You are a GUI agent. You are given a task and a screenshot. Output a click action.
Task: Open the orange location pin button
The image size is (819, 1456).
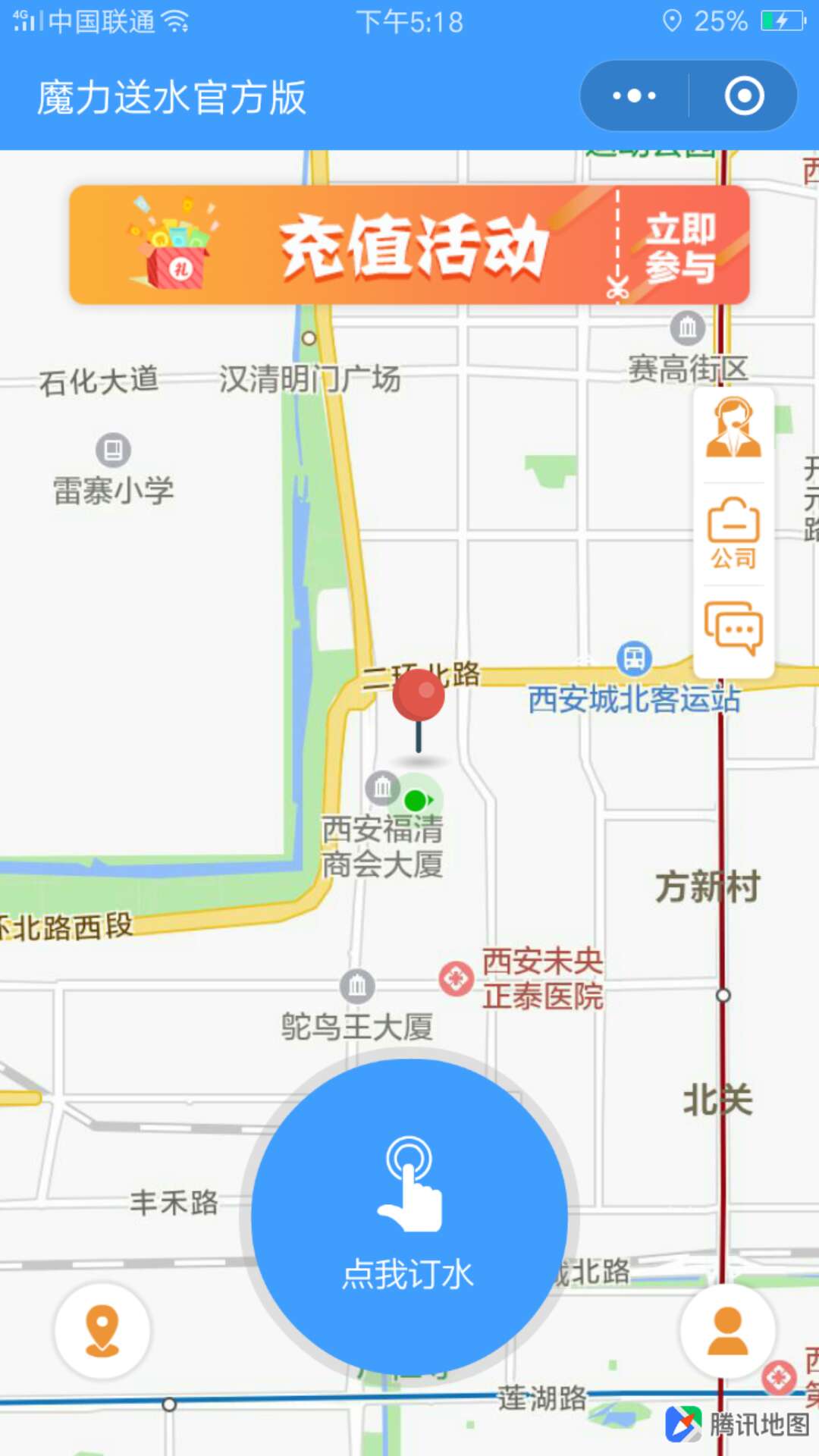tap(102, 1330)
